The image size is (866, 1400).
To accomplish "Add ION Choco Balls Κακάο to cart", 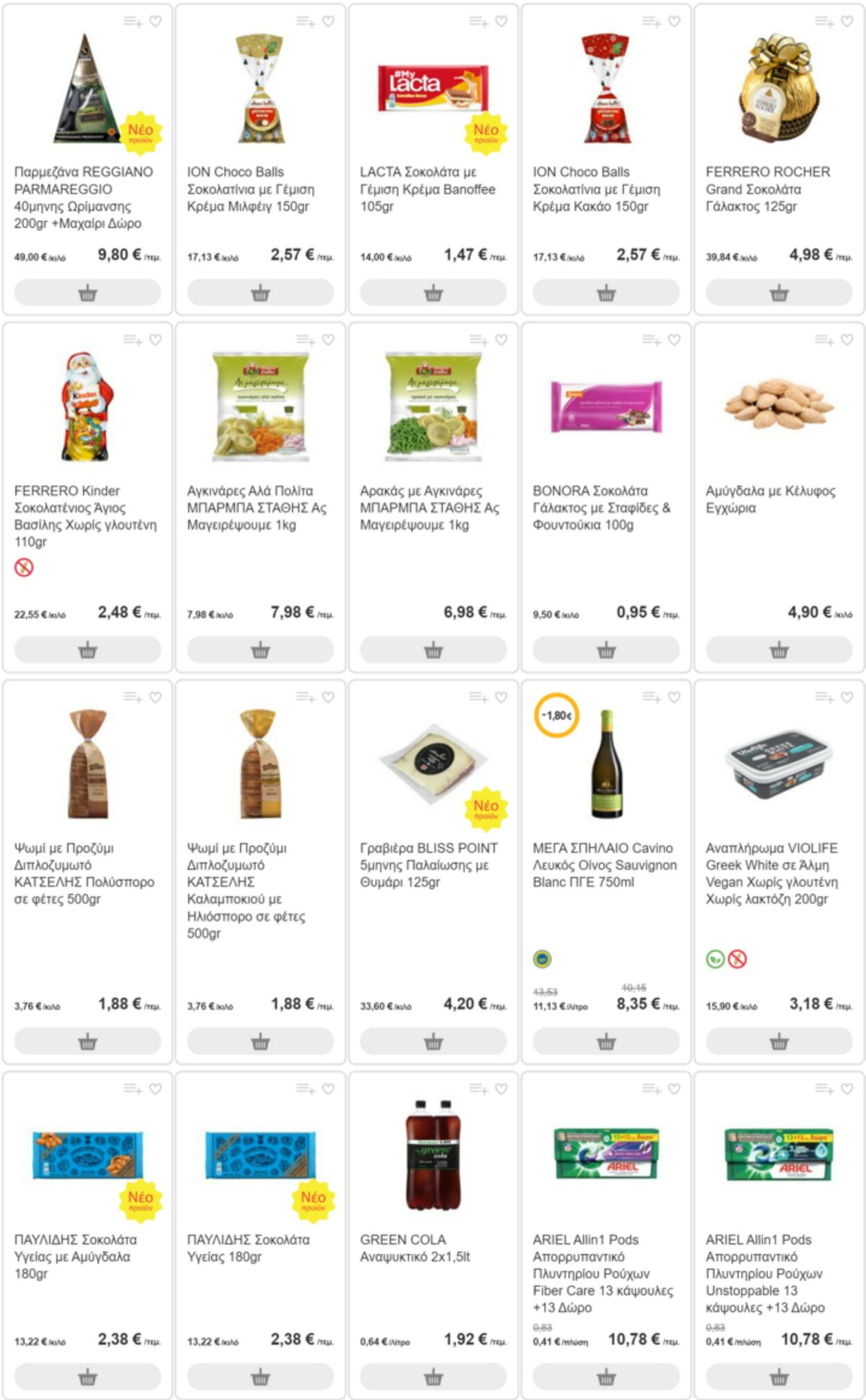I will 606,292.
